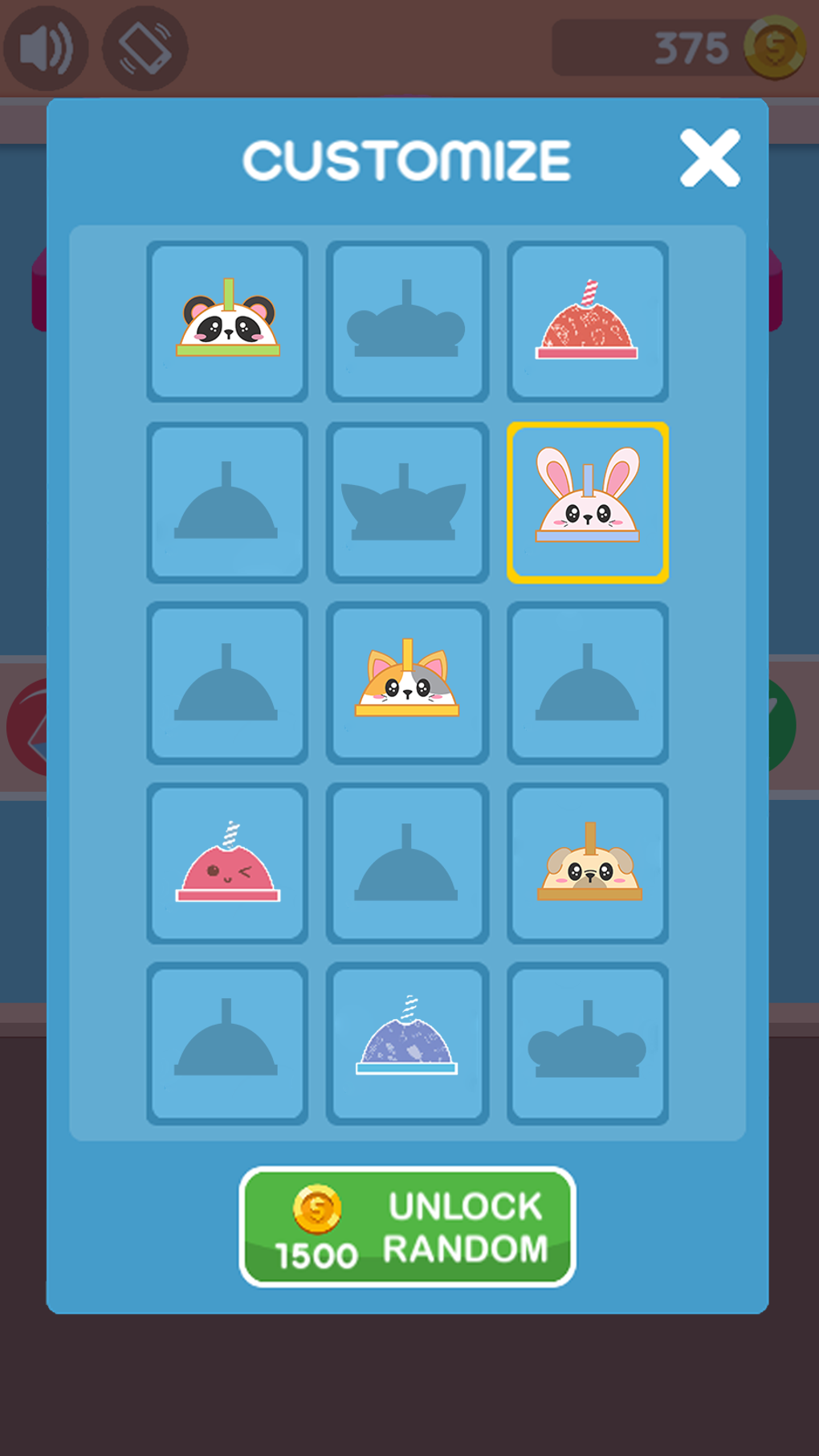
Task: Select the panda hat skin
Action: (228, 321)
